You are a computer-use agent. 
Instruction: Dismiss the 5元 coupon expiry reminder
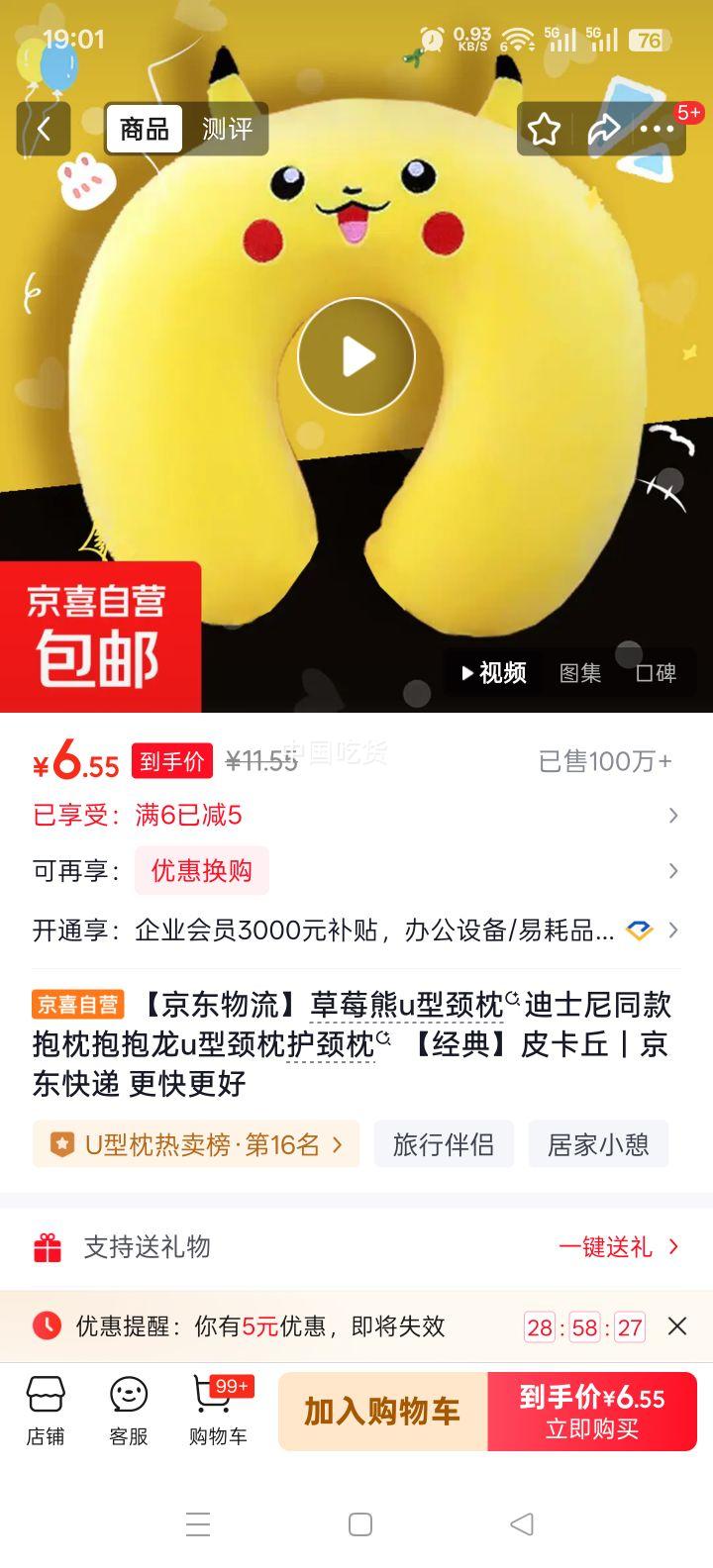point(678,1325)
